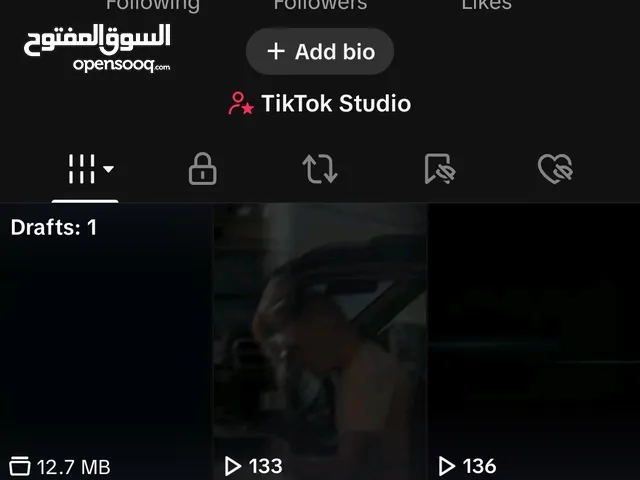Open the Drafts folder tile
This screenshot has width=640, height=480.
point(105,340)
